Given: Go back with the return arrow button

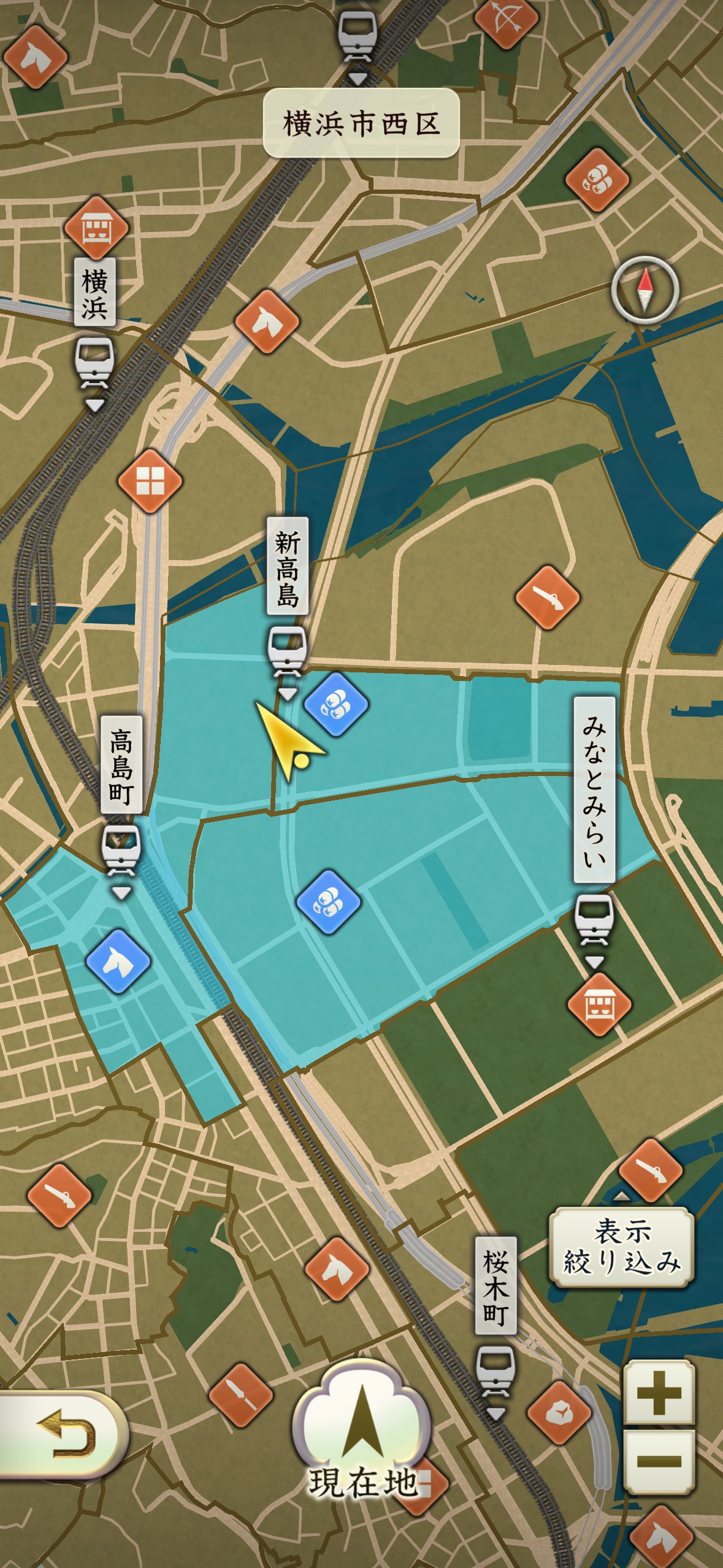Looking at the screenshot, I should tap(63, 1433).
